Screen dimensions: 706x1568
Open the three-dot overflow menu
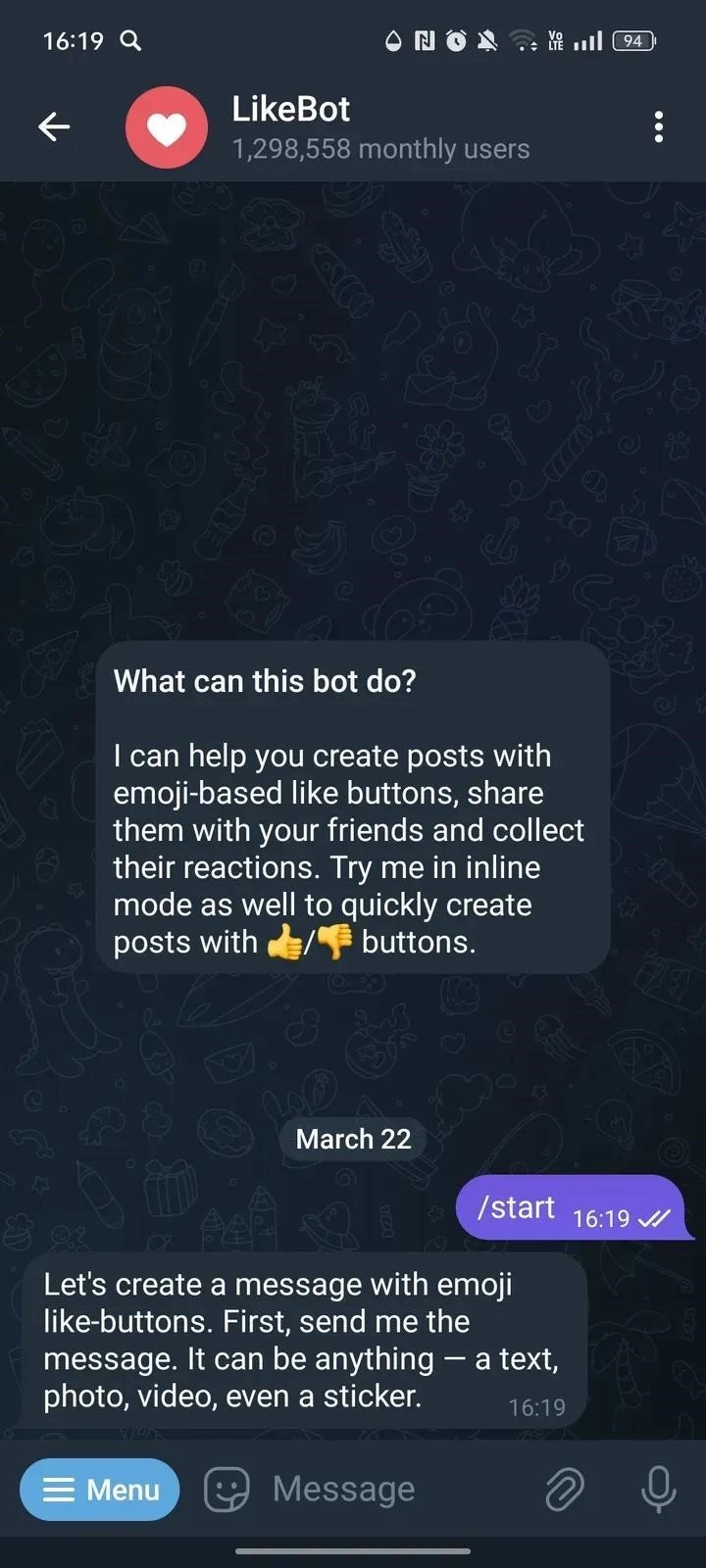tap(658, 126)
